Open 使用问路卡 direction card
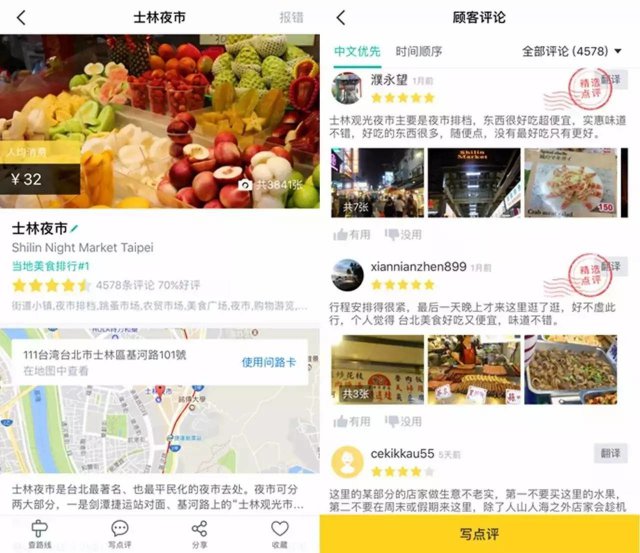 [x=269, y=362]
